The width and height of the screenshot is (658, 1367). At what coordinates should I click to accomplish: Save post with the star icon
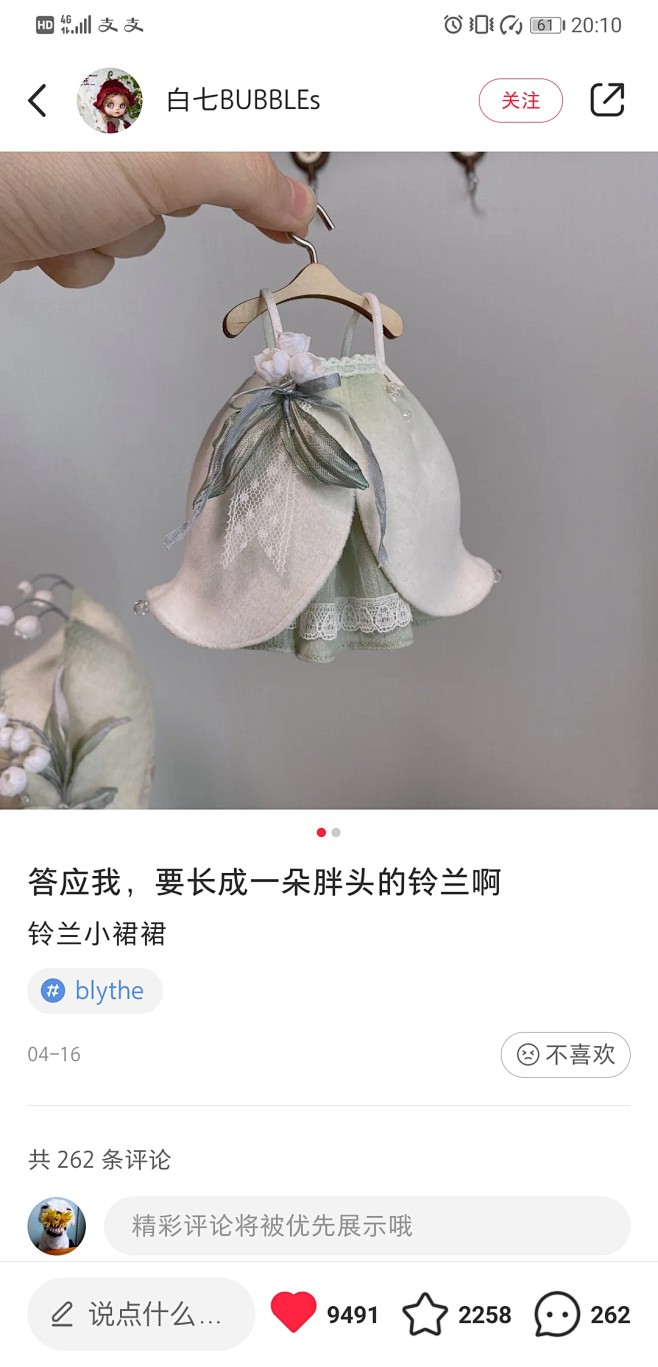pyautogui.click(x=425, y=1314)
